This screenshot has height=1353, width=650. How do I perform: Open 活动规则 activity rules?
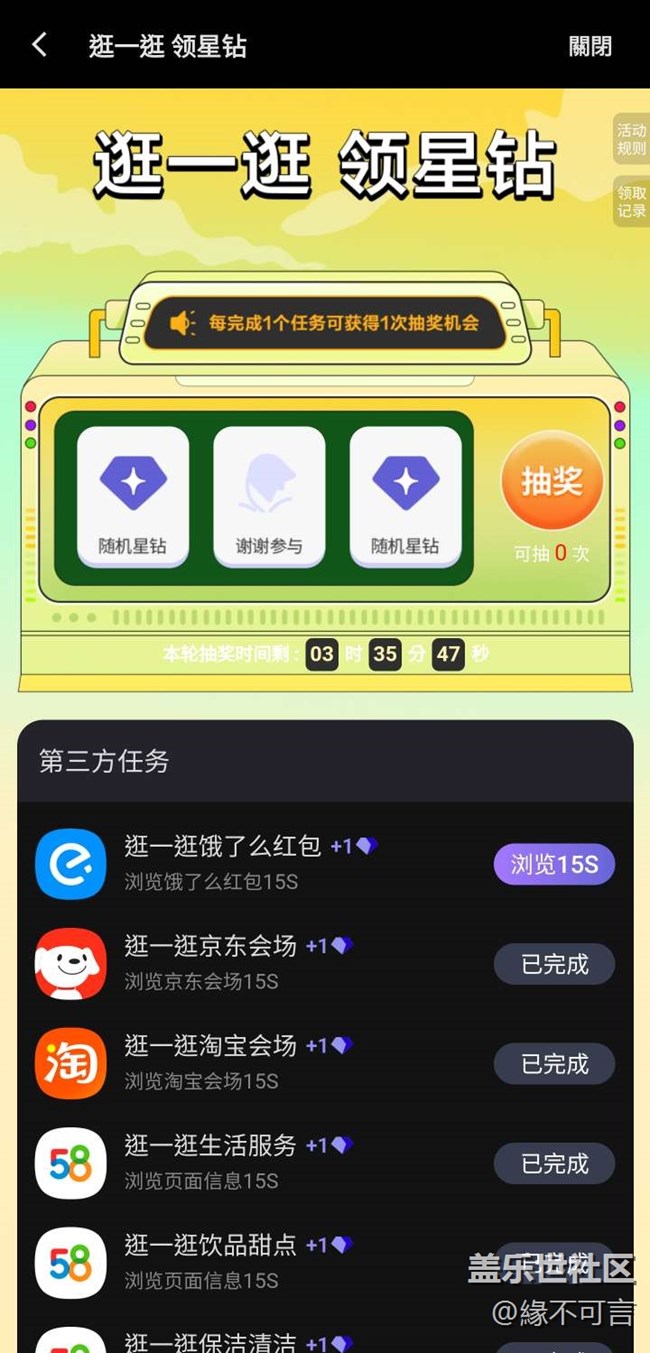click(632, 140)
